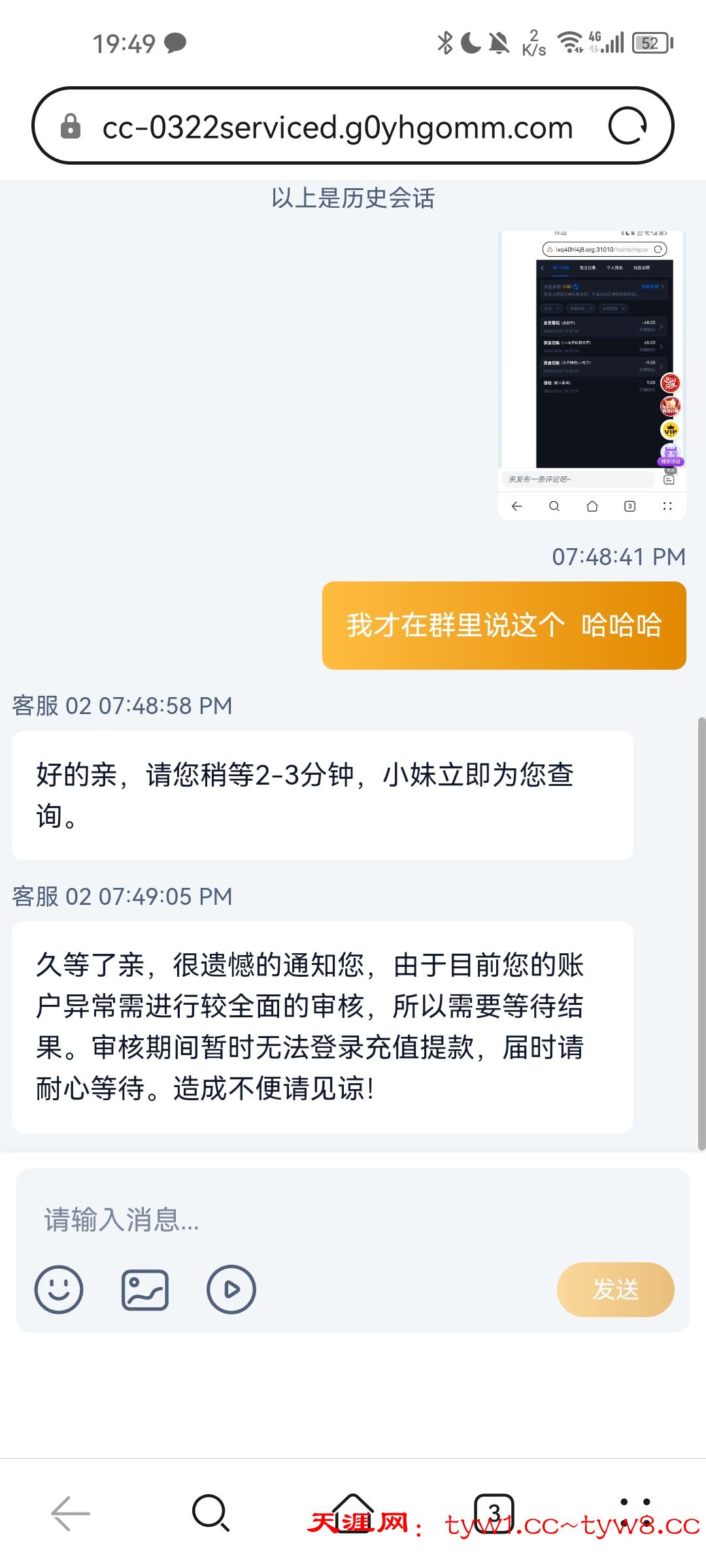
Task: Tap the URL address field
Action: point(337,127)
